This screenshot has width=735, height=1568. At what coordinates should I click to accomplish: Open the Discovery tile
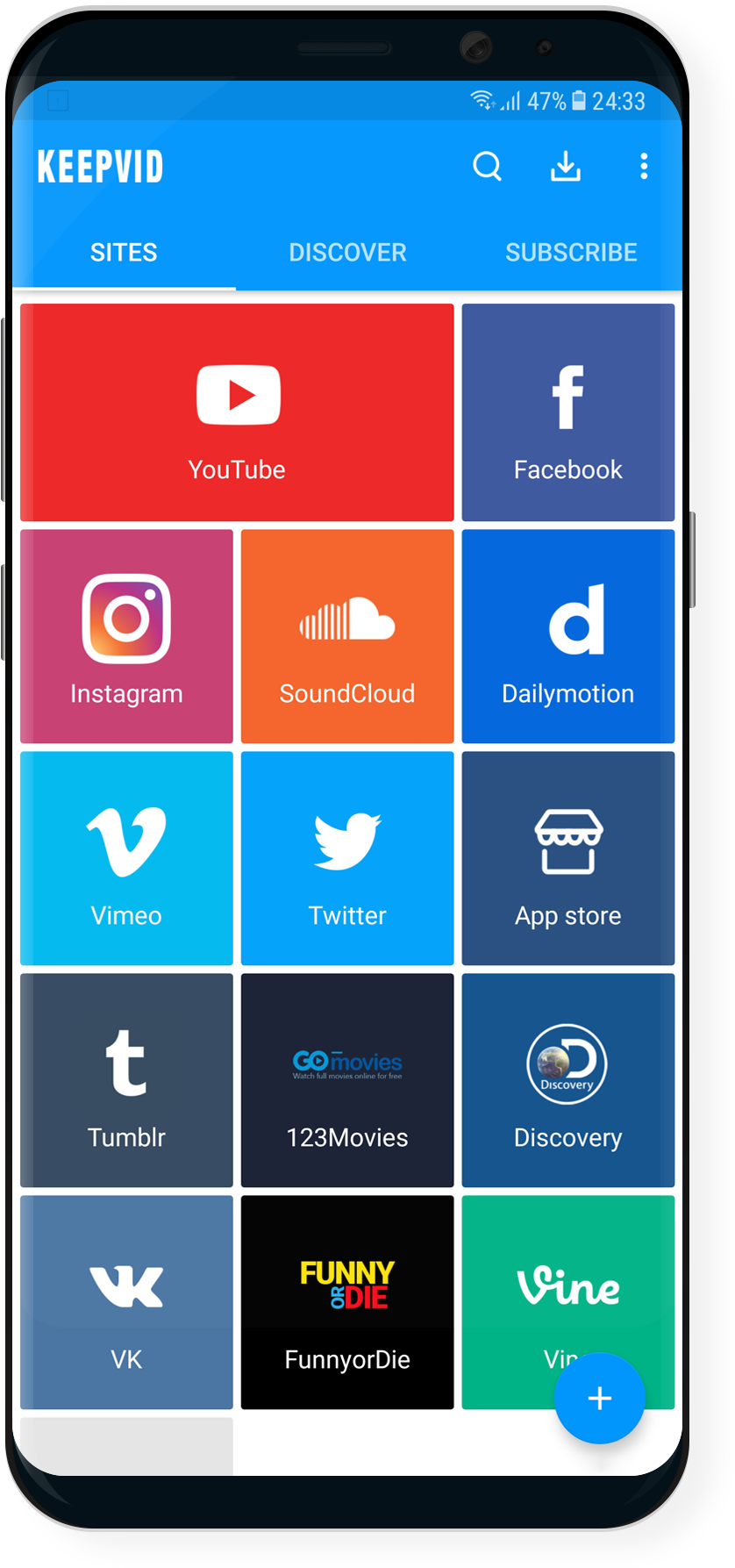[x=567, y=1080]
